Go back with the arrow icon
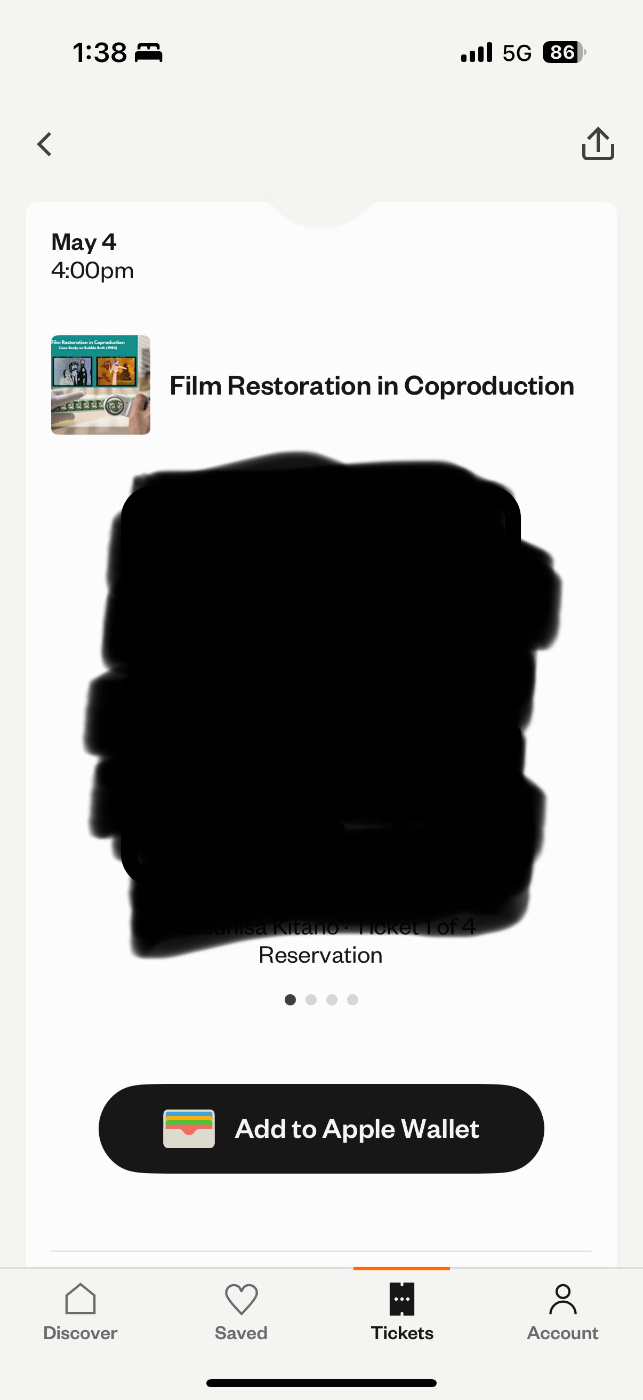643x1400 pixels. [x=44, y=144]
